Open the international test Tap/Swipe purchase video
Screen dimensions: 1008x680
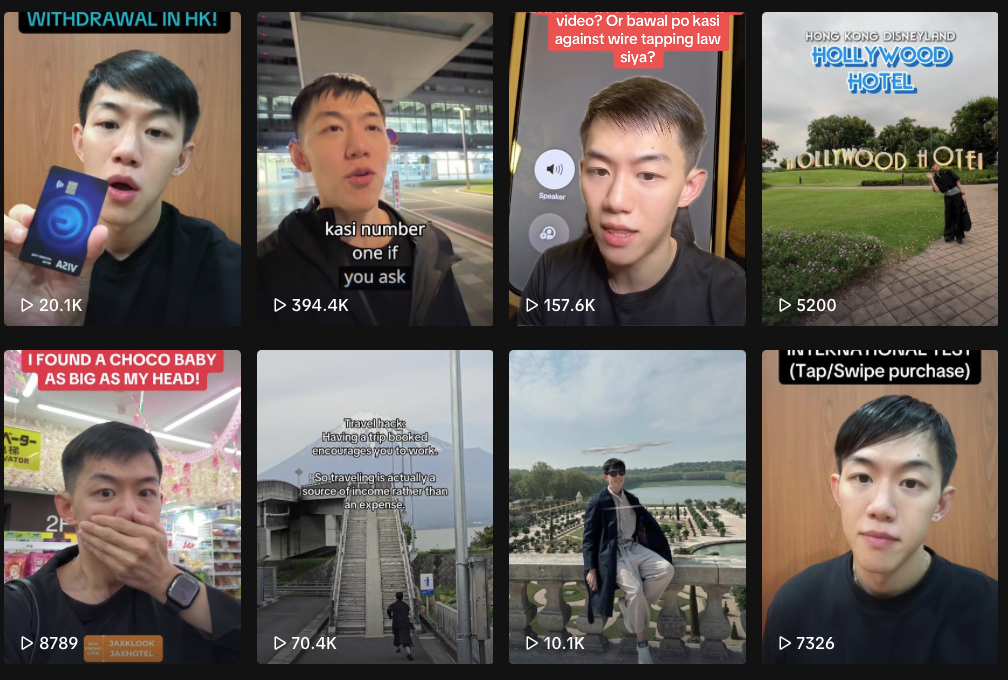coord(880,507)
